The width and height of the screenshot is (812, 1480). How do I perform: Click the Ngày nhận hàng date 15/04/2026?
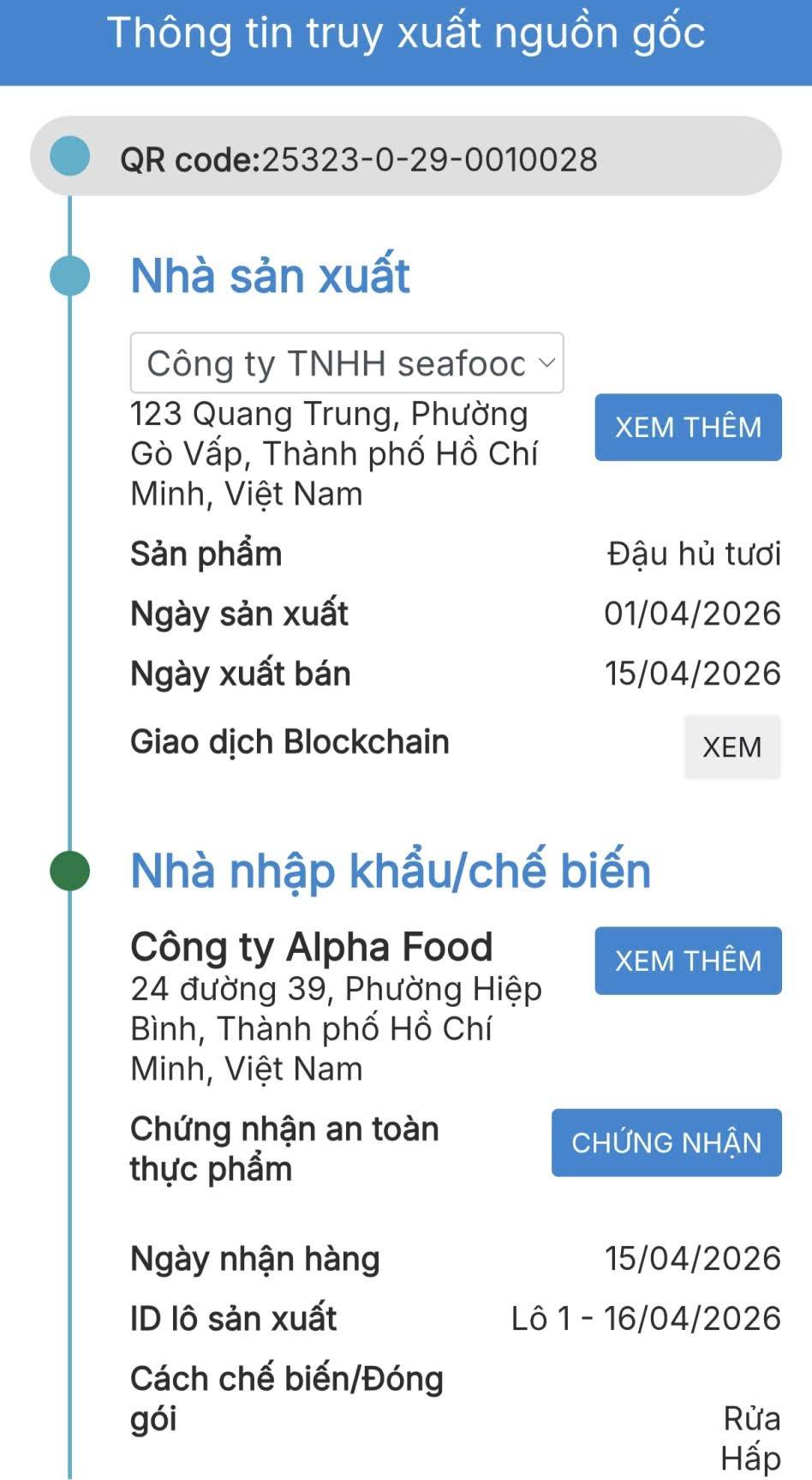tap(694, 1259)
